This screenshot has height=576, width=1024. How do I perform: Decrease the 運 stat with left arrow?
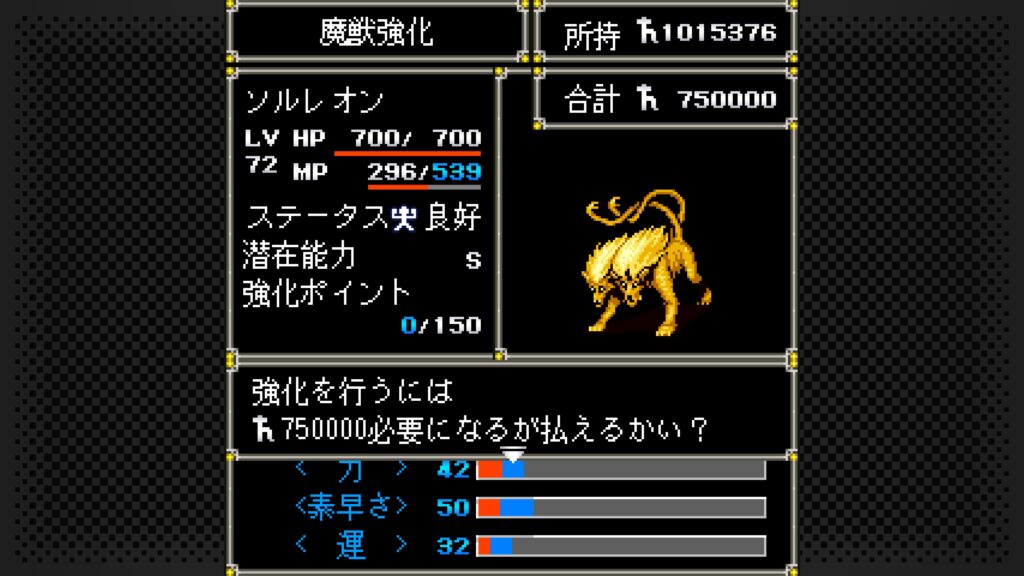click(300, 546)
